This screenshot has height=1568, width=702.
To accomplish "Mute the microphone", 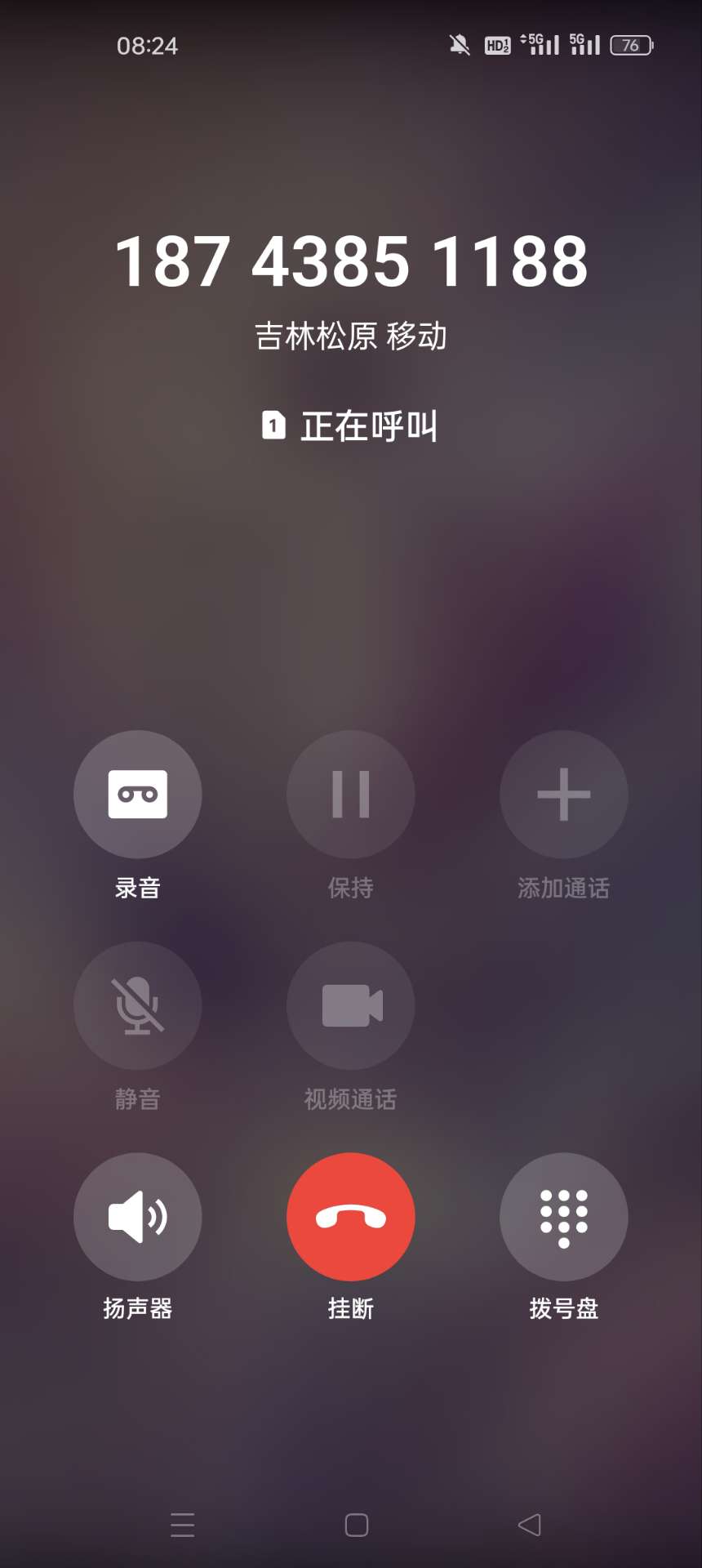I will click(138, 1005).
